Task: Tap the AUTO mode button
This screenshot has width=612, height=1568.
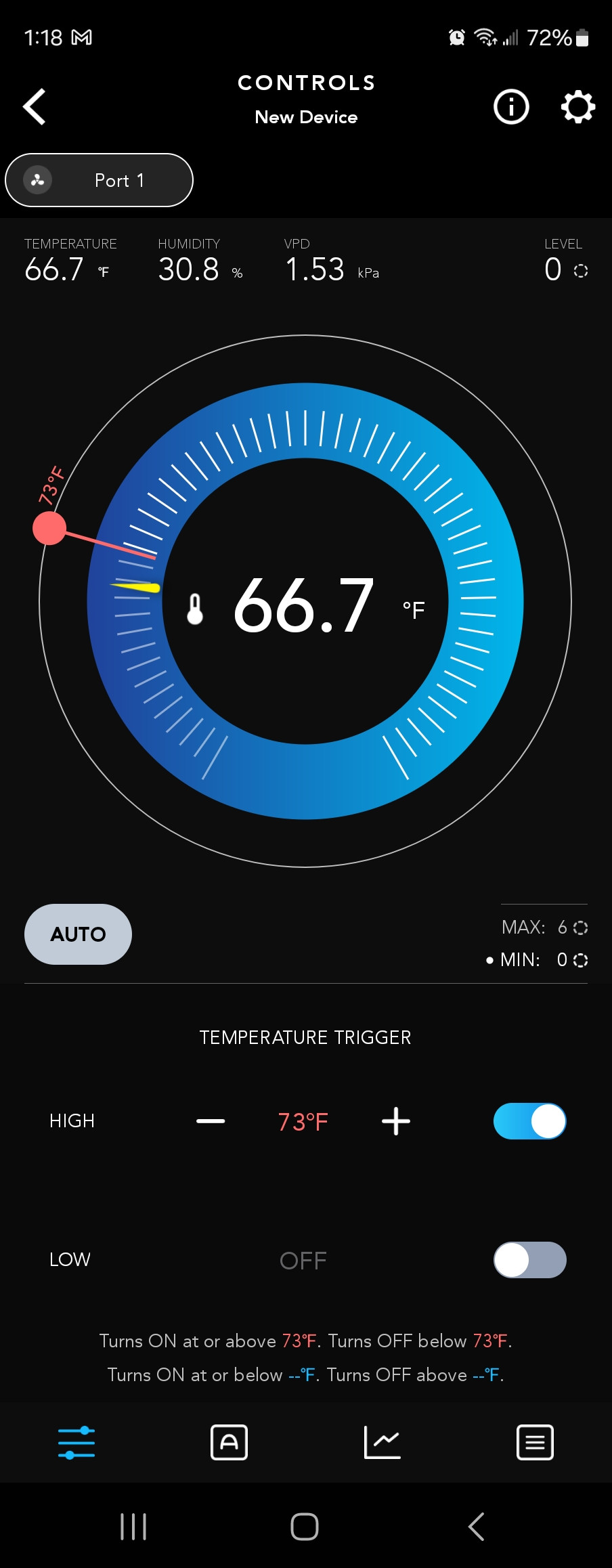Action: 78,934
